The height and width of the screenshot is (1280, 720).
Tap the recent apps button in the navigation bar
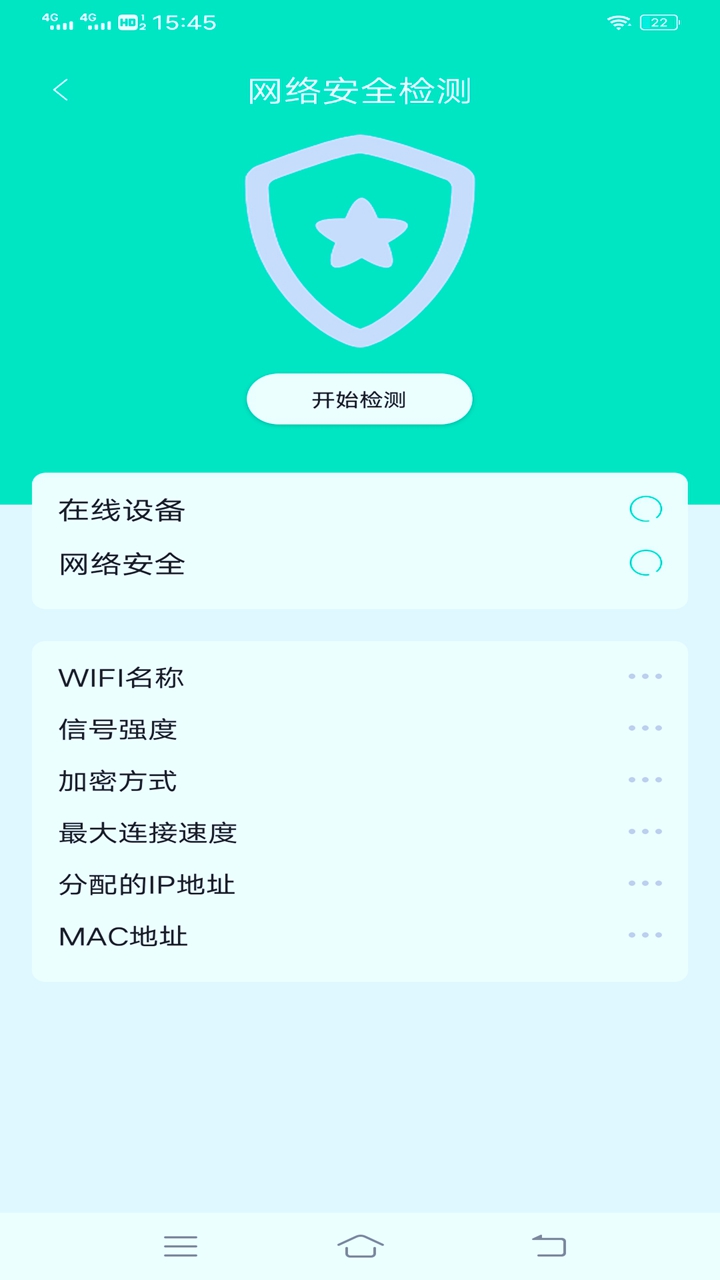(180, 1247)
